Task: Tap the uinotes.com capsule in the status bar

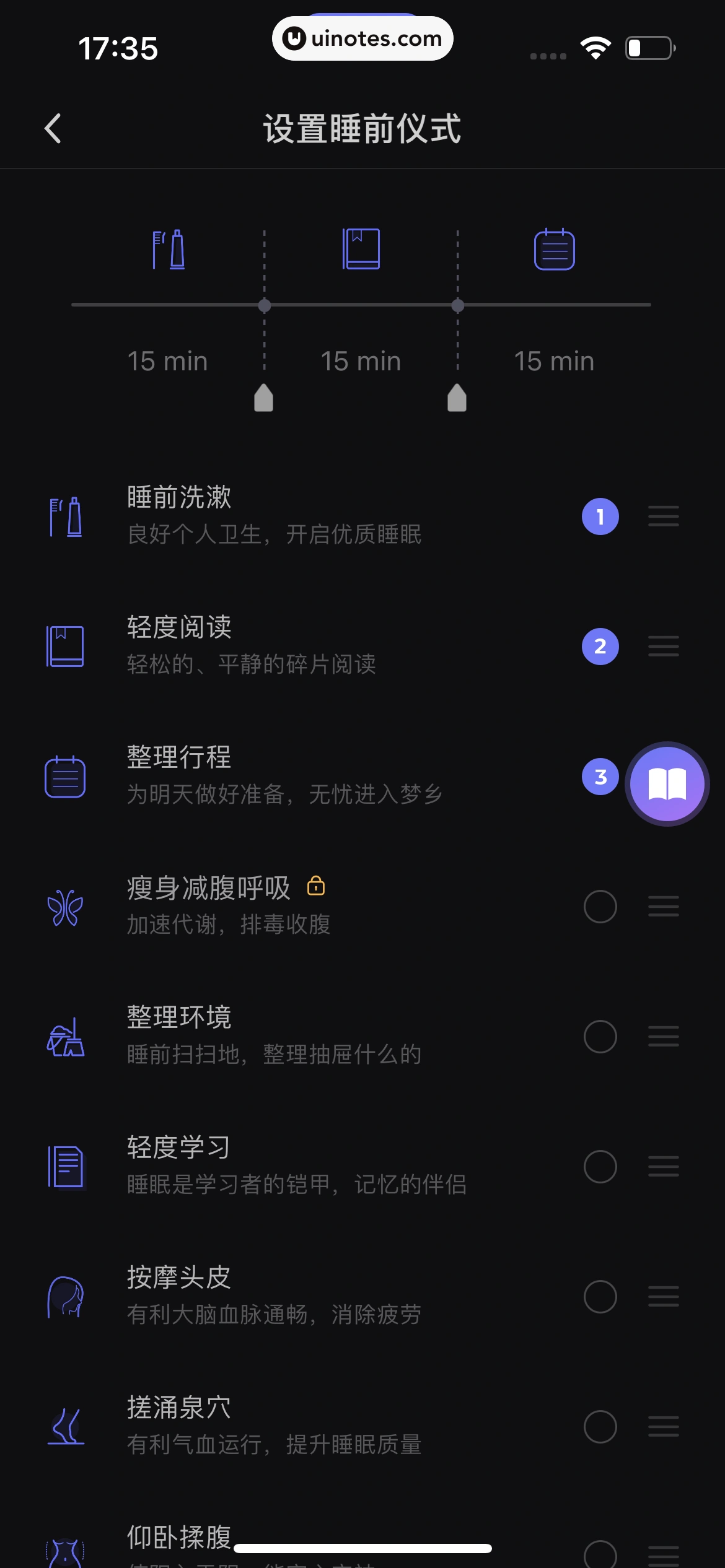Action: pyautogui.click(x=362, y=38)
